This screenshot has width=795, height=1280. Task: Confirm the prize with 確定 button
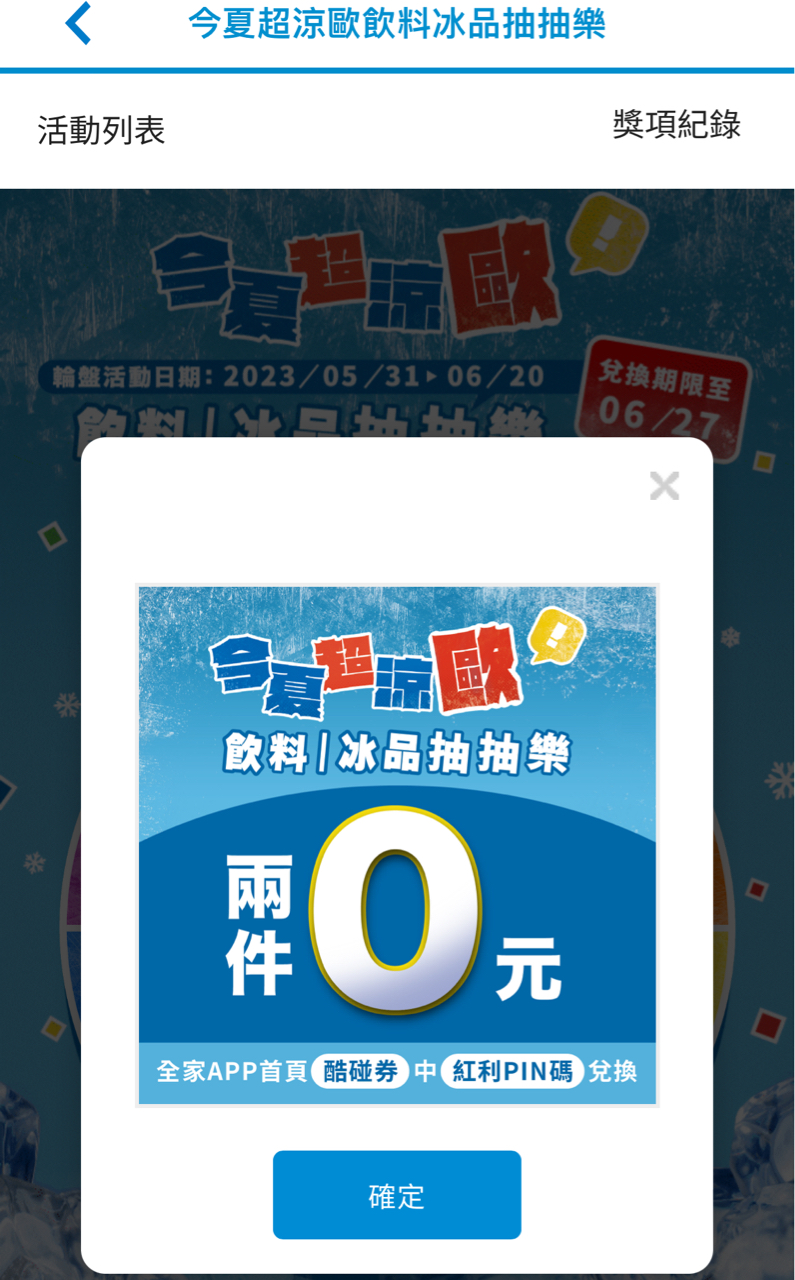[x=397, y=1195]
